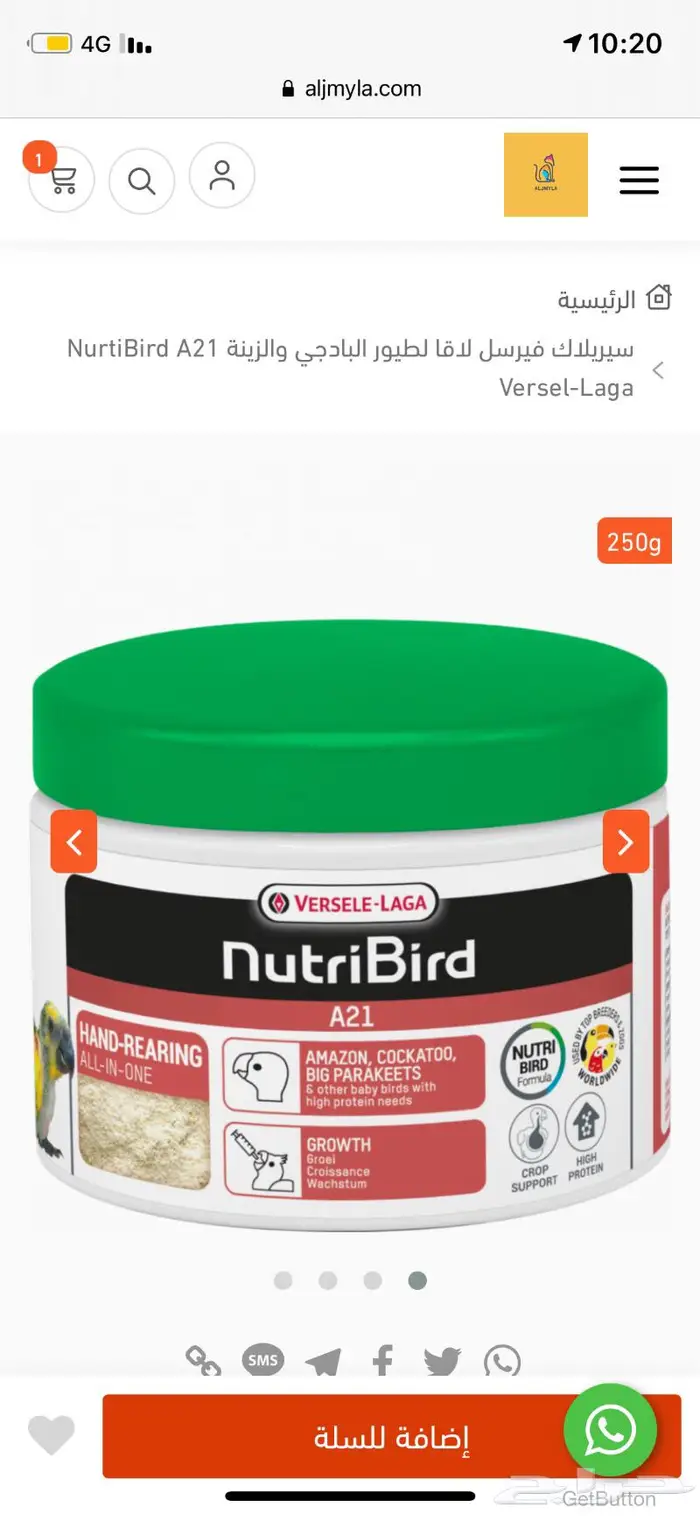Show the previous product image
This screenshot has width=700, height=1516.
74,842
